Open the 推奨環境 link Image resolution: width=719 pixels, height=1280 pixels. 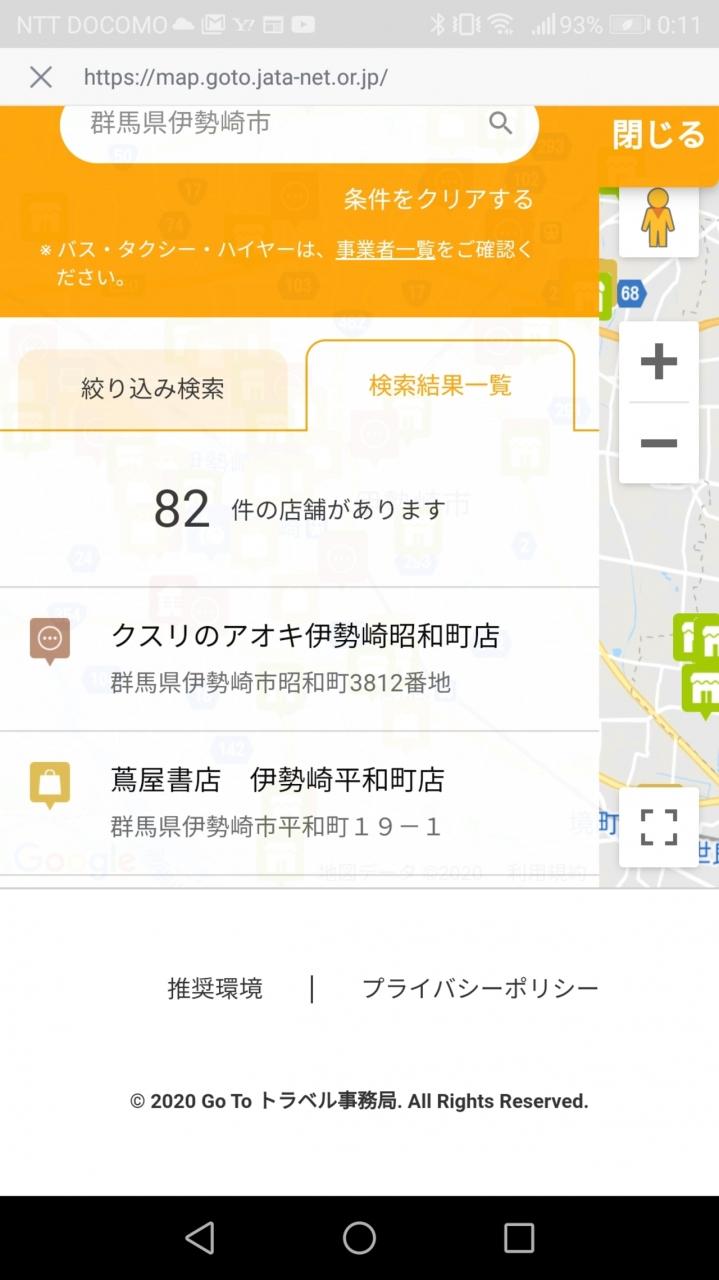coord(215,989)
